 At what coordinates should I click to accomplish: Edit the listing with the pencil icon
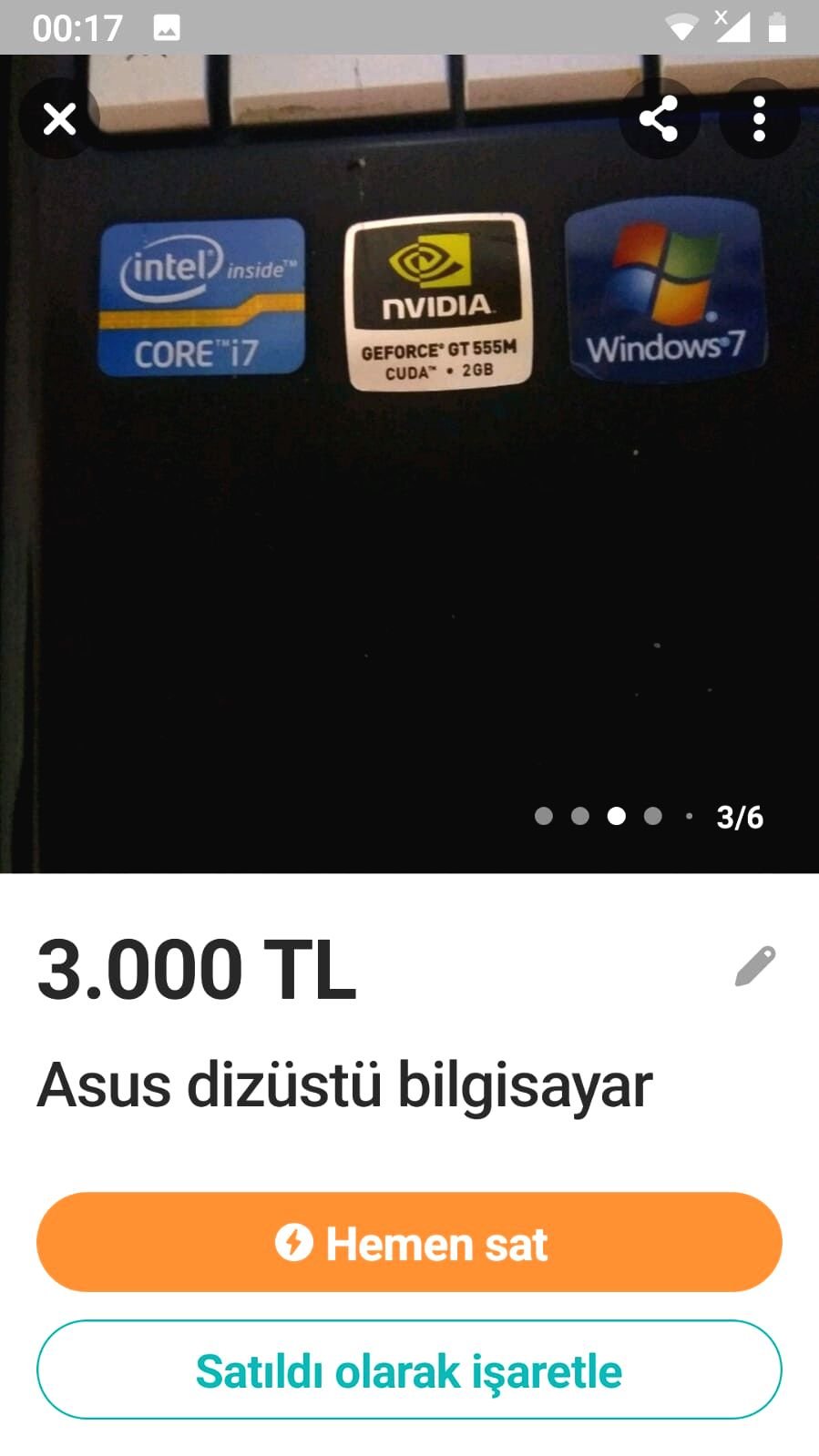(x=755, y=966)
